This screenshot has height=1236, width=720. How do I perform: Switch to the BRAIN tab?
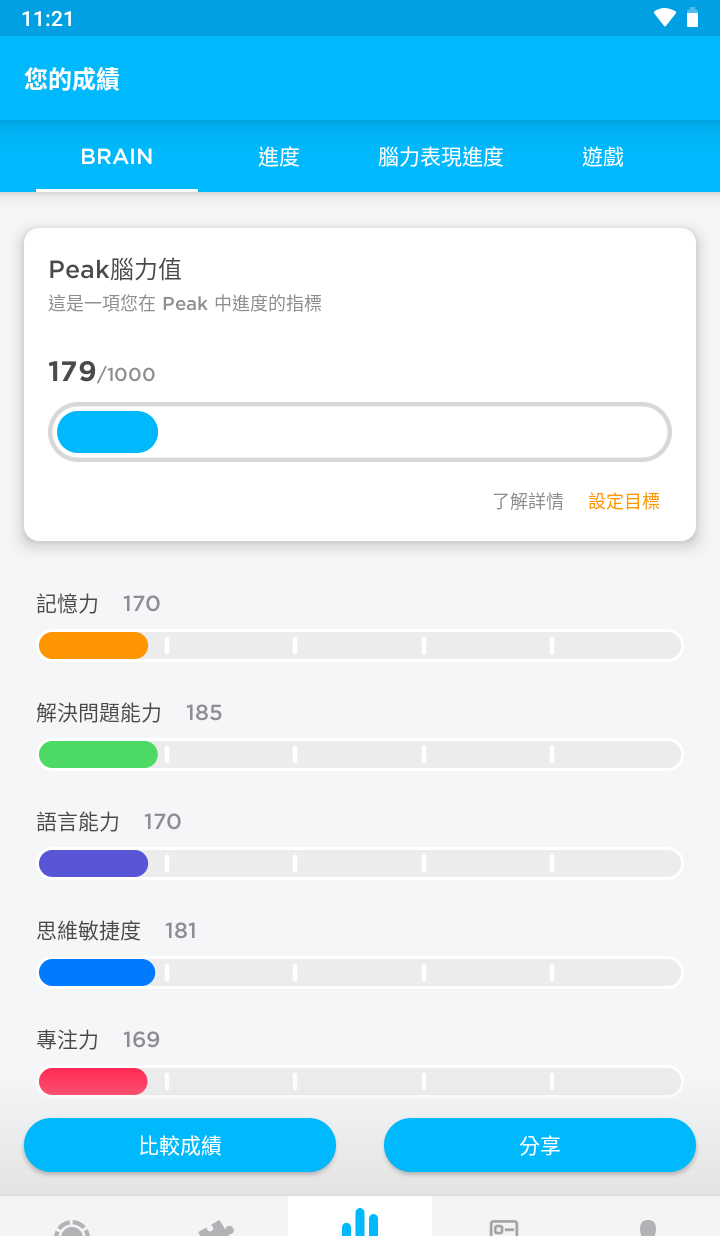click(x=116, y=156)
